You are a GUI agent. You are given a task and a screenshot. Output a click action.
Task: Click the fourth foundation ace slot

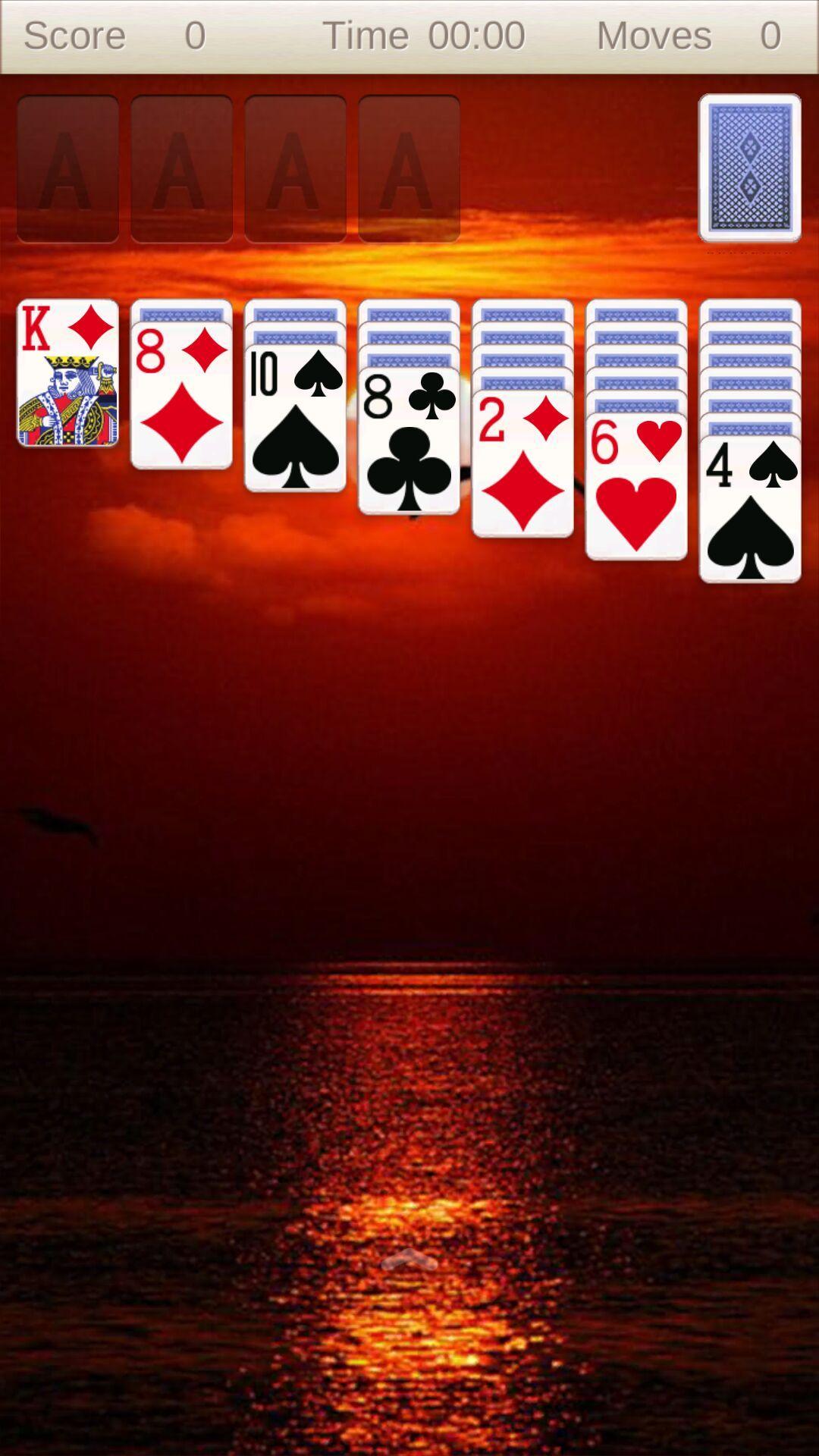pyautogui.click(x=408, y=168)
